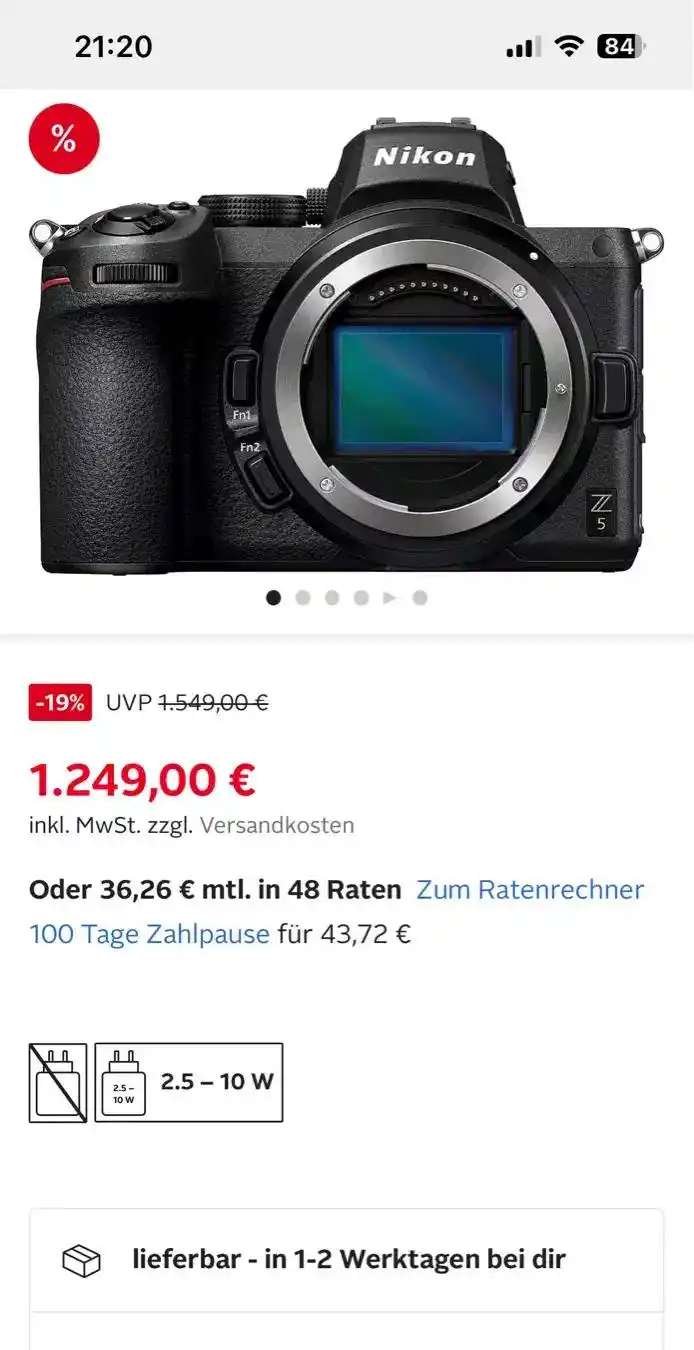Image resolution: width=694 pixels, height=1350 pixels.
Task: Open the Versandkosten link
Action: point(277,825)
